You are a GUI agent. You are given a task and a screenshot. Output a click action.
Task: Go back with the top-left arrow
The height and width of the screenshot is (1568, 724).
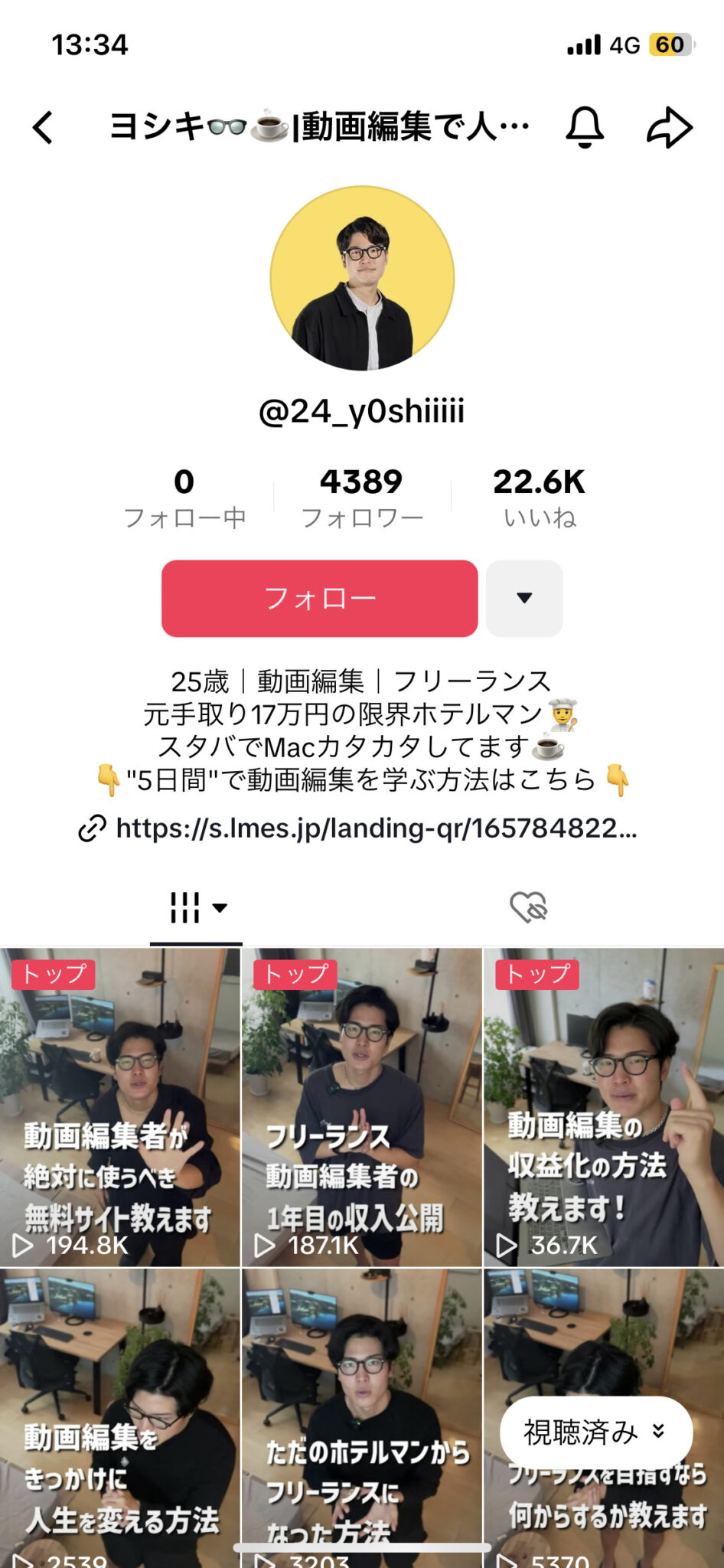[43, 127]
